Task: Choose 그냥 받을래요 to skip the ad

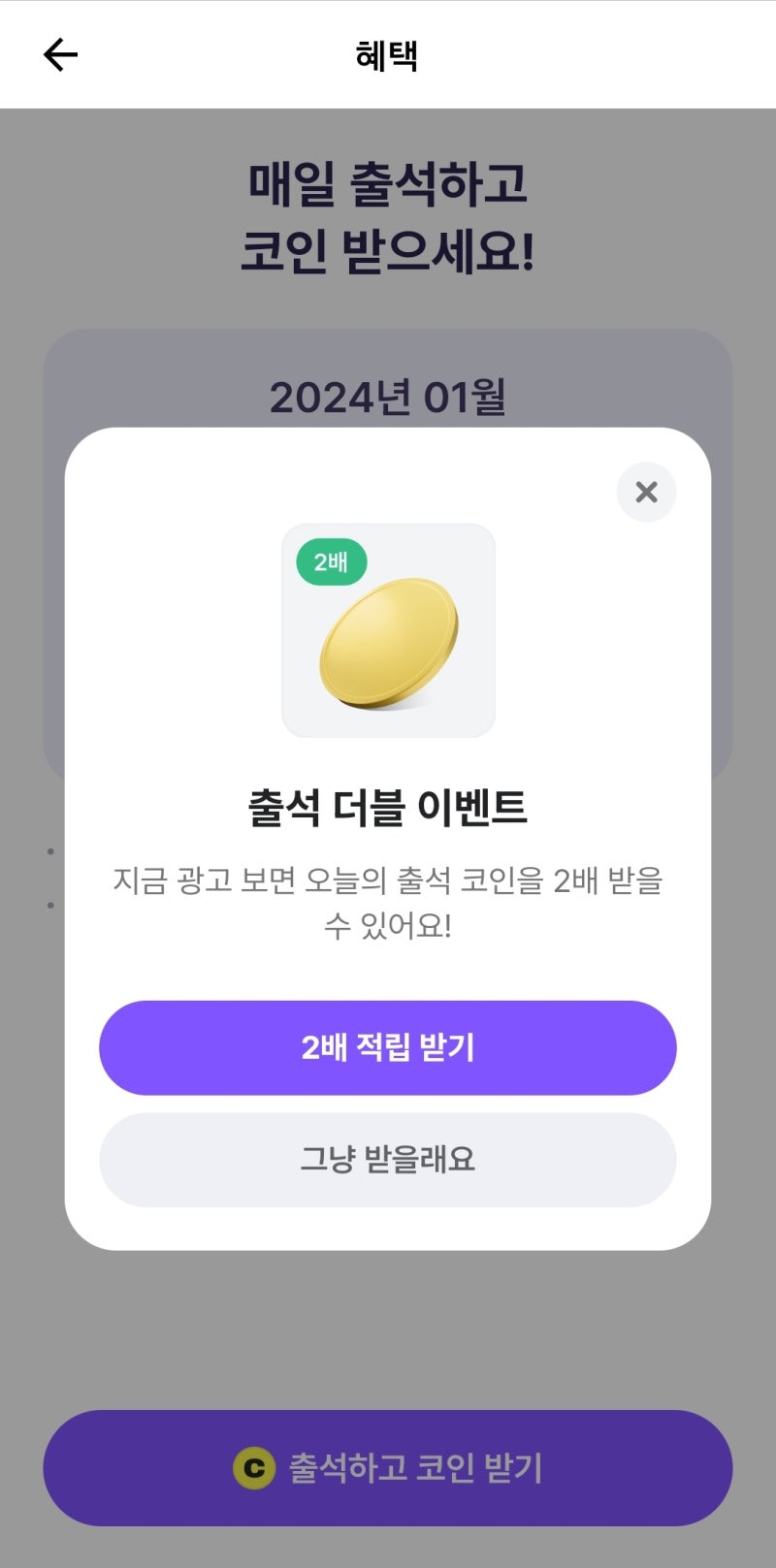Action: [388, 1160]
